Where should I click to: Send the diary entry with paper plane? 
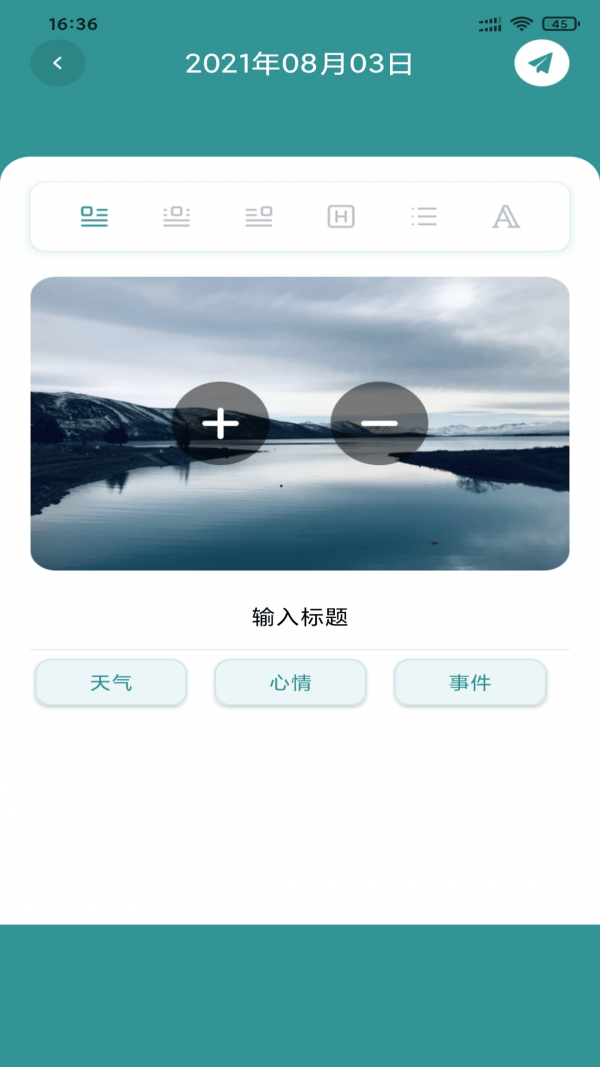tap(541, 64)
